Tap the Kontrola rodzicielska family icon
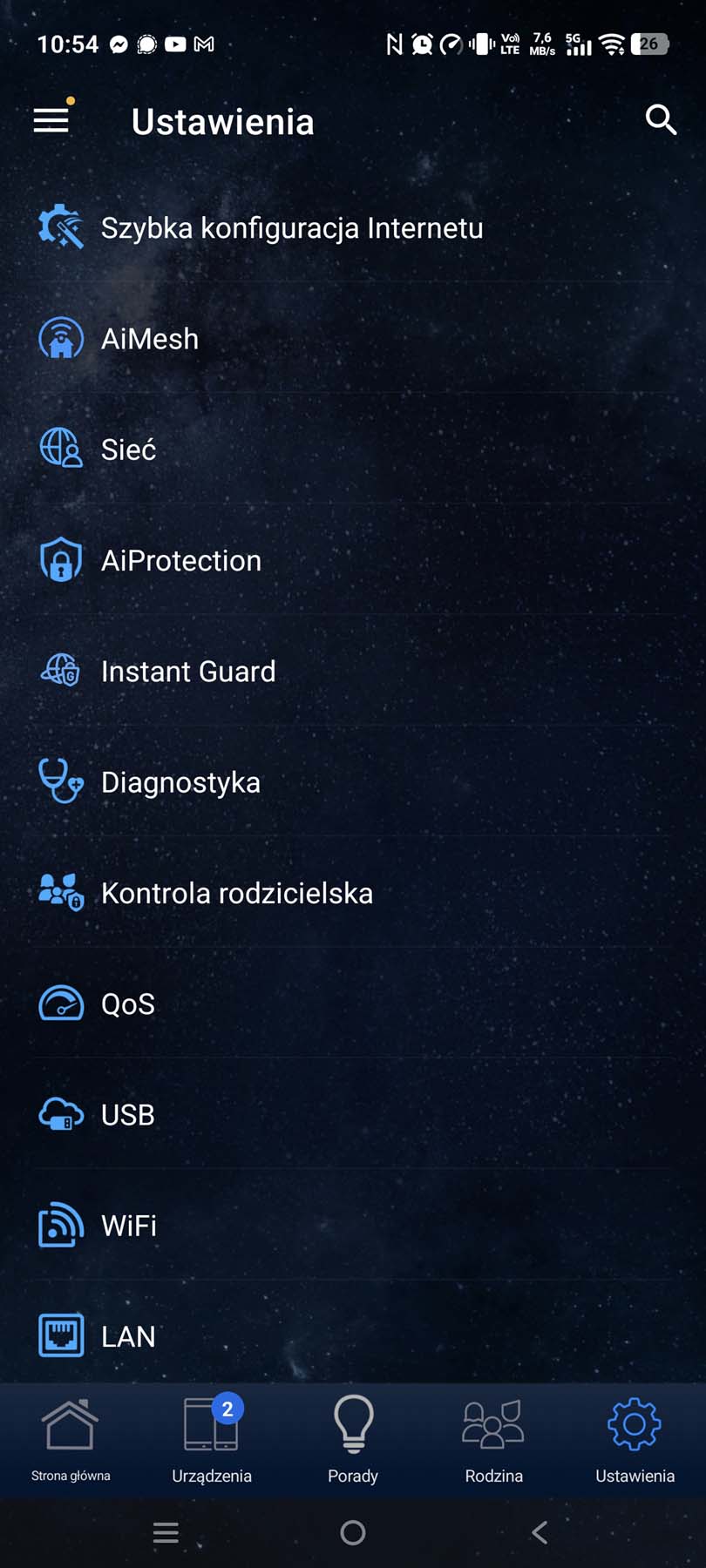The image size is (706, 1568). click(59, 892)
